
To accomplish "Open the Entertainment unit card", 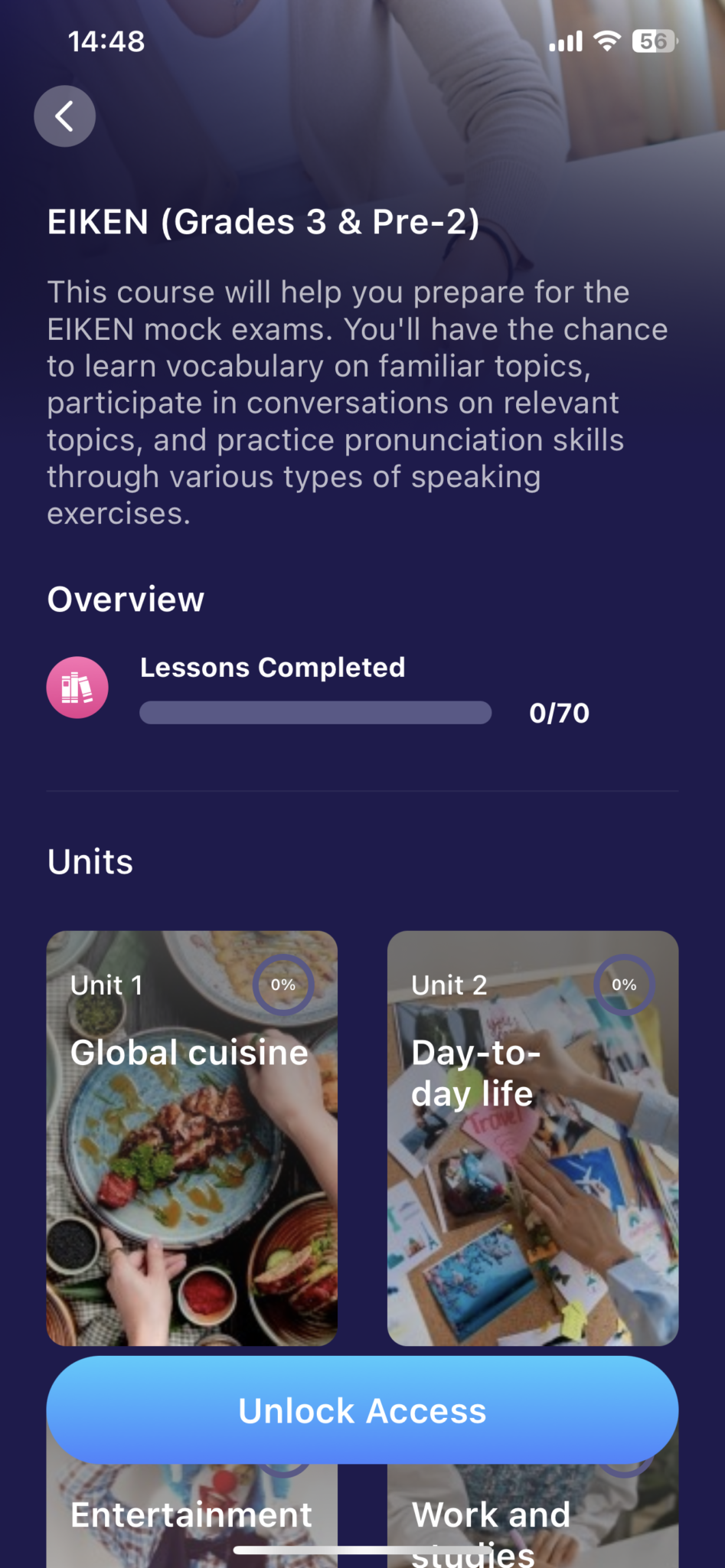I will (191, 1514).
